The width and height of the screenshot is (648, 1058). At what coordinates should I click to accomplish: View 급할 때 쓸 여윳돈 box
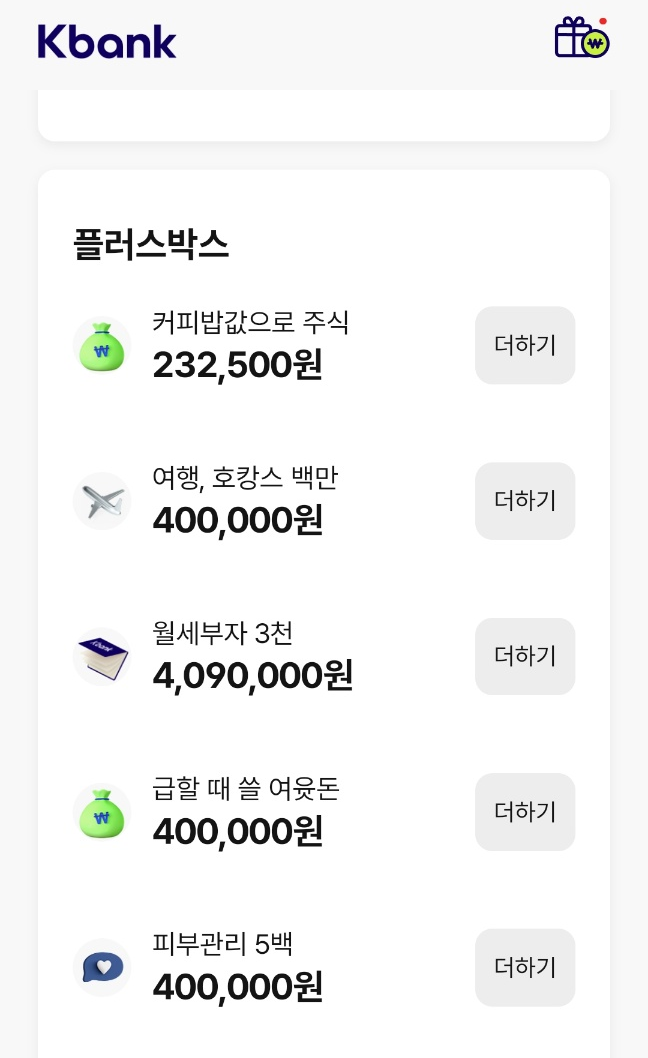coord(246,812)
